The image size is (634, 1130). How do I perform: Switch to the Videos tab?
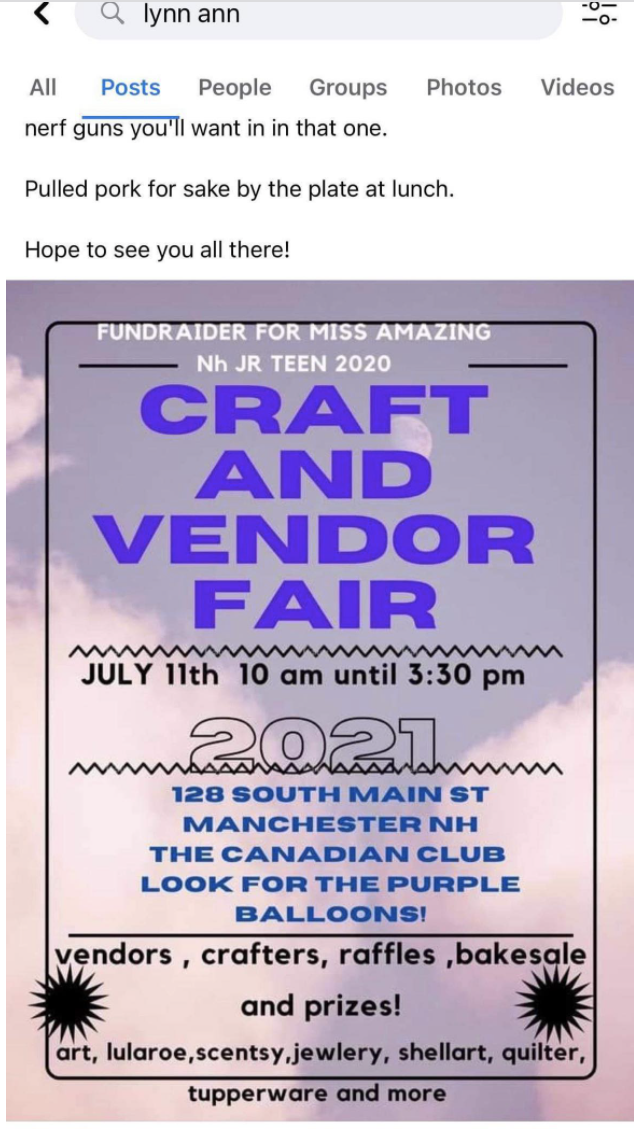(577, 88)
